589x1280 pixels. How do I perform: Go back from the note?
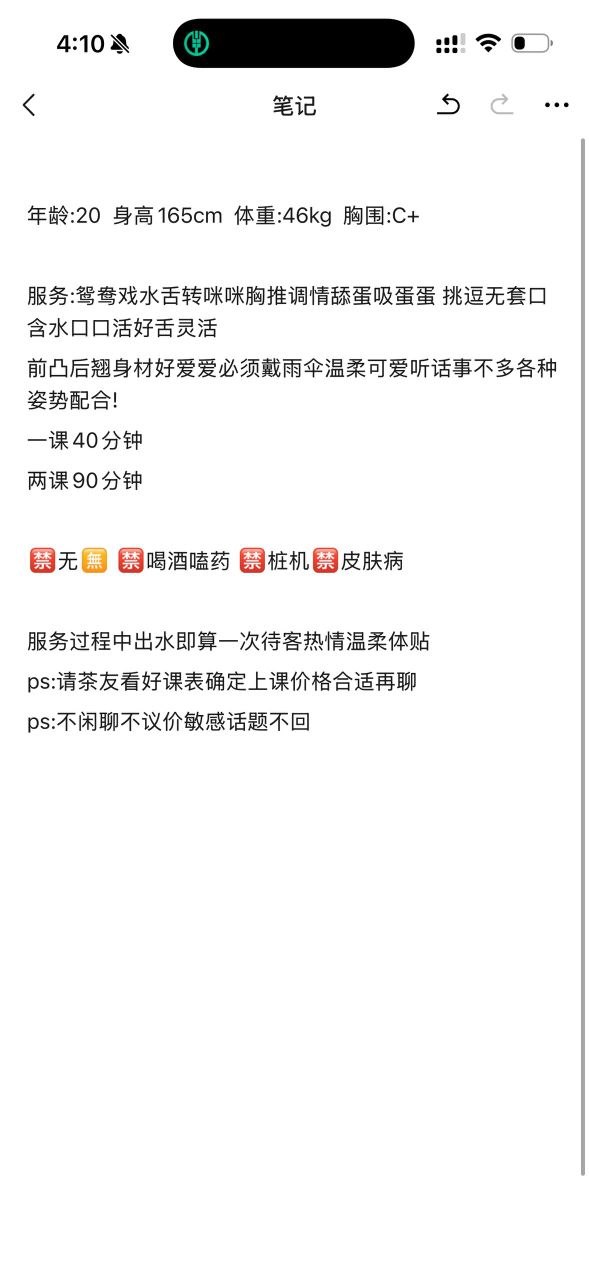(x=29, y=105)
